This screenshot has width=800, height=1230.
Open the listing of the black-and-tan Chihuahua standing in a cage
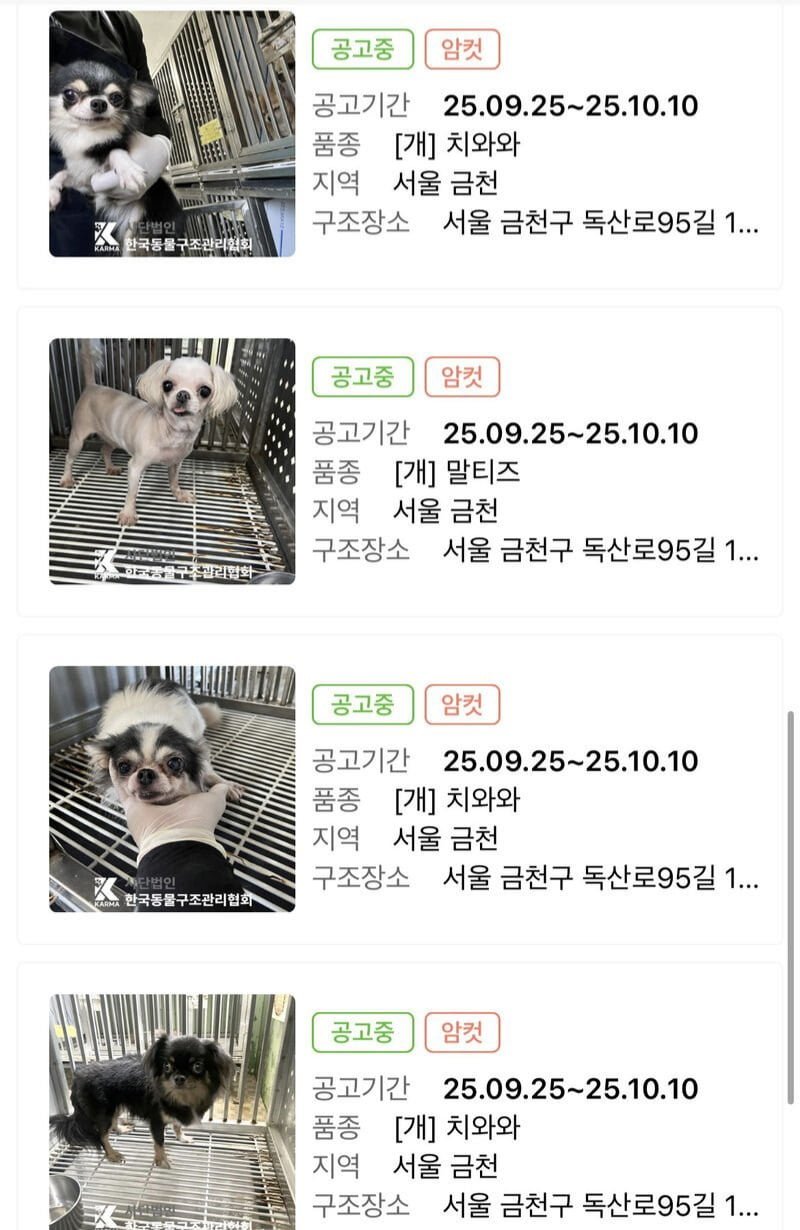[172, 1110]
